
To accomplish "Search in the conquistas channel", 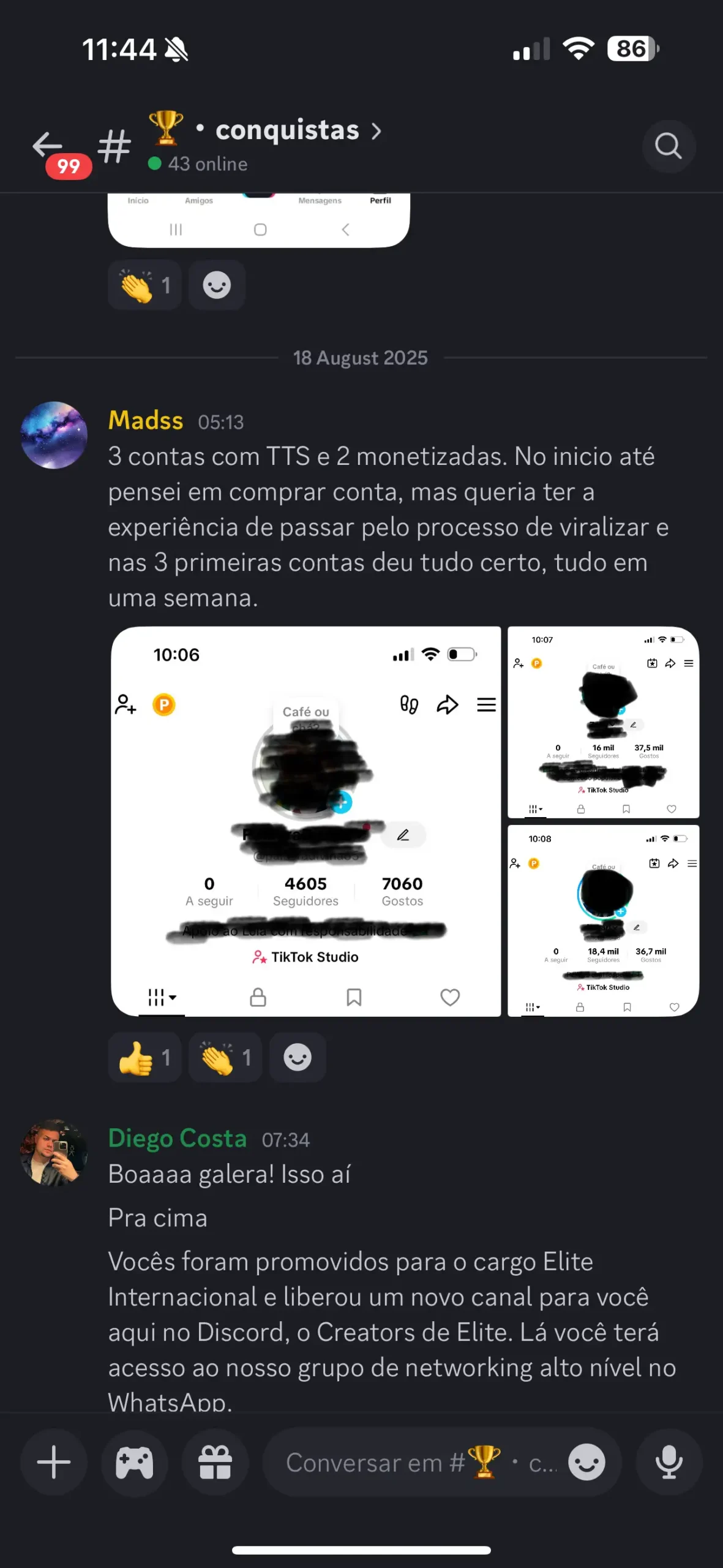I will tap(668, 146).
